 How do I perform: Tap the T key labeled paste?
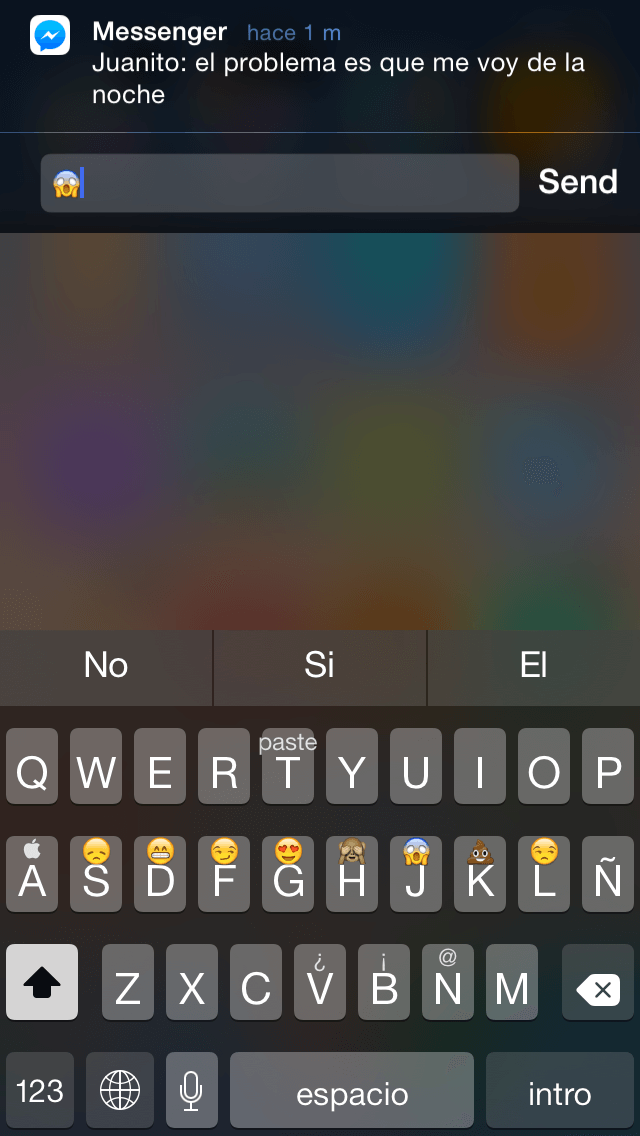(x=288, y=766)
